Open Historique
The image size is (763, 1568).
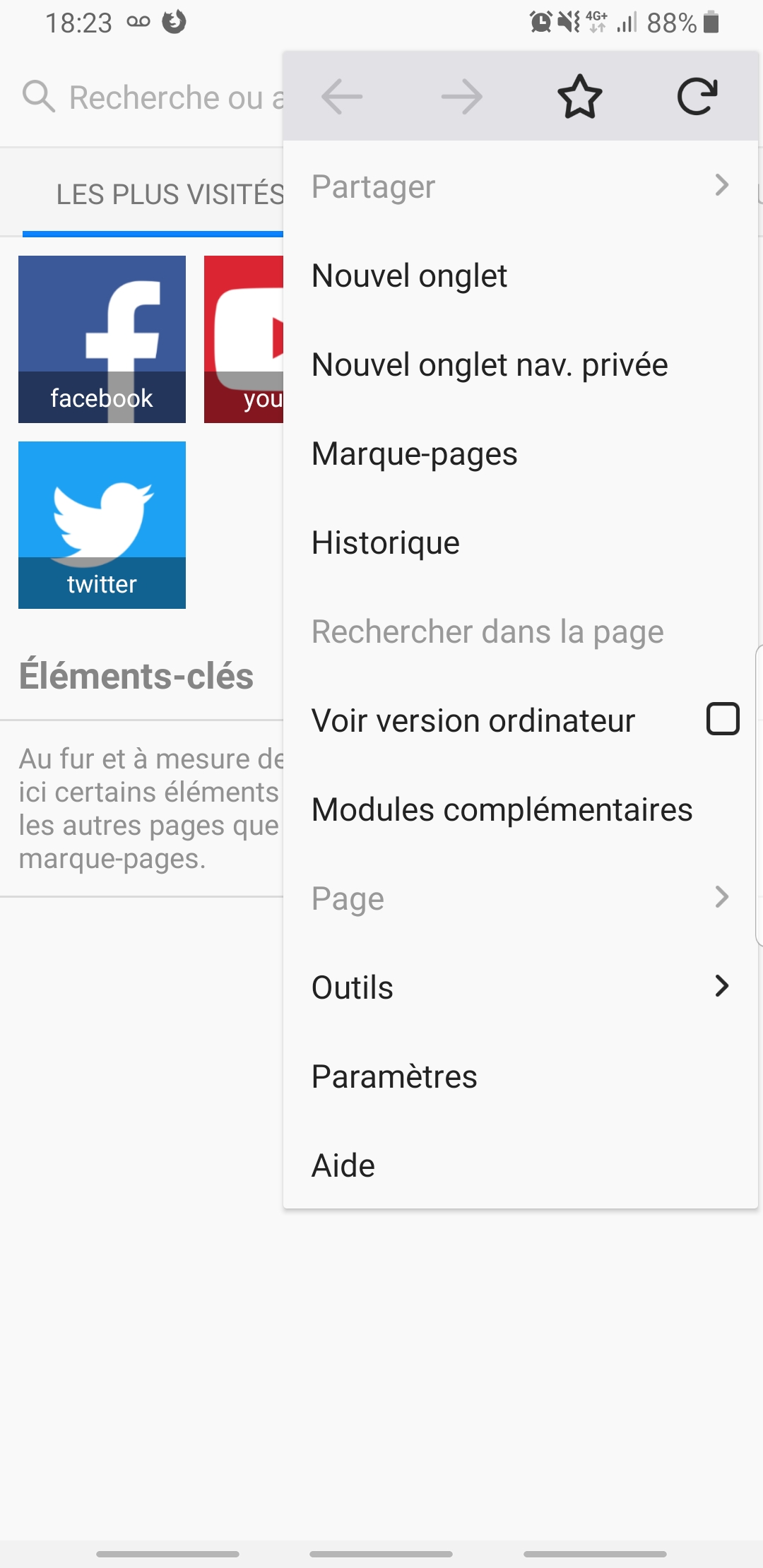pos(386,542)
